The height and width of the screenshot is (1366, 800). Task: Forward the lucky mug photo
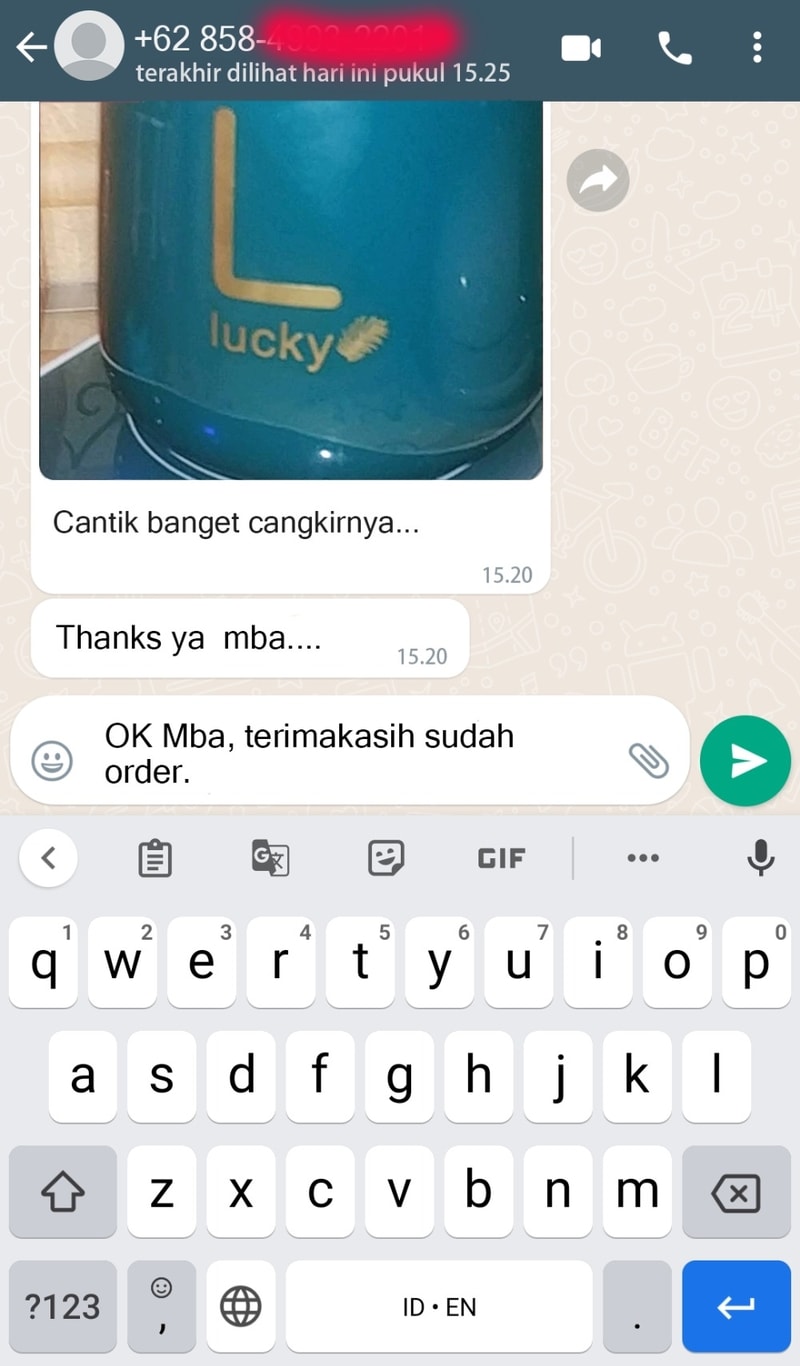tap(598, 180)
